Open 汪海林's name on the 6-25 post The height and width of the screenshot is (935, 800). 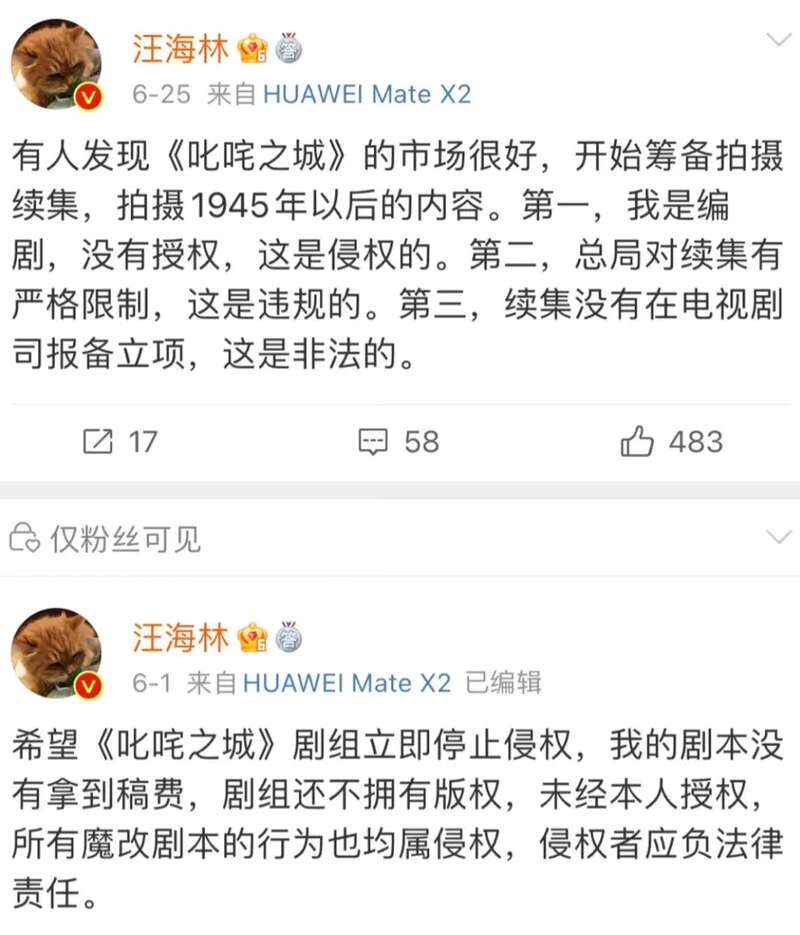180,48
